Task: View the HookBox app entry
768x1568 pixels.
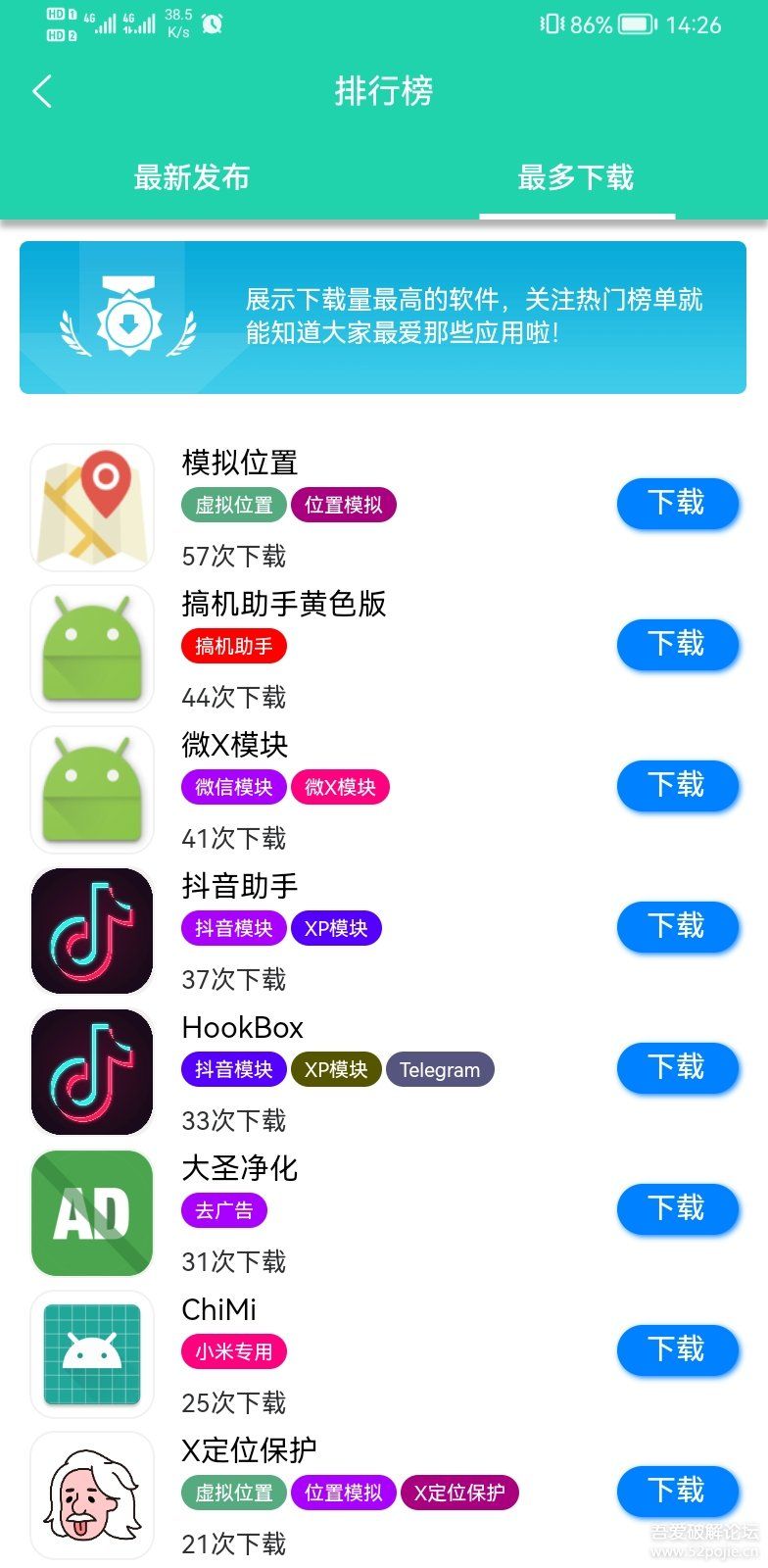Action: pos(243,1027)
